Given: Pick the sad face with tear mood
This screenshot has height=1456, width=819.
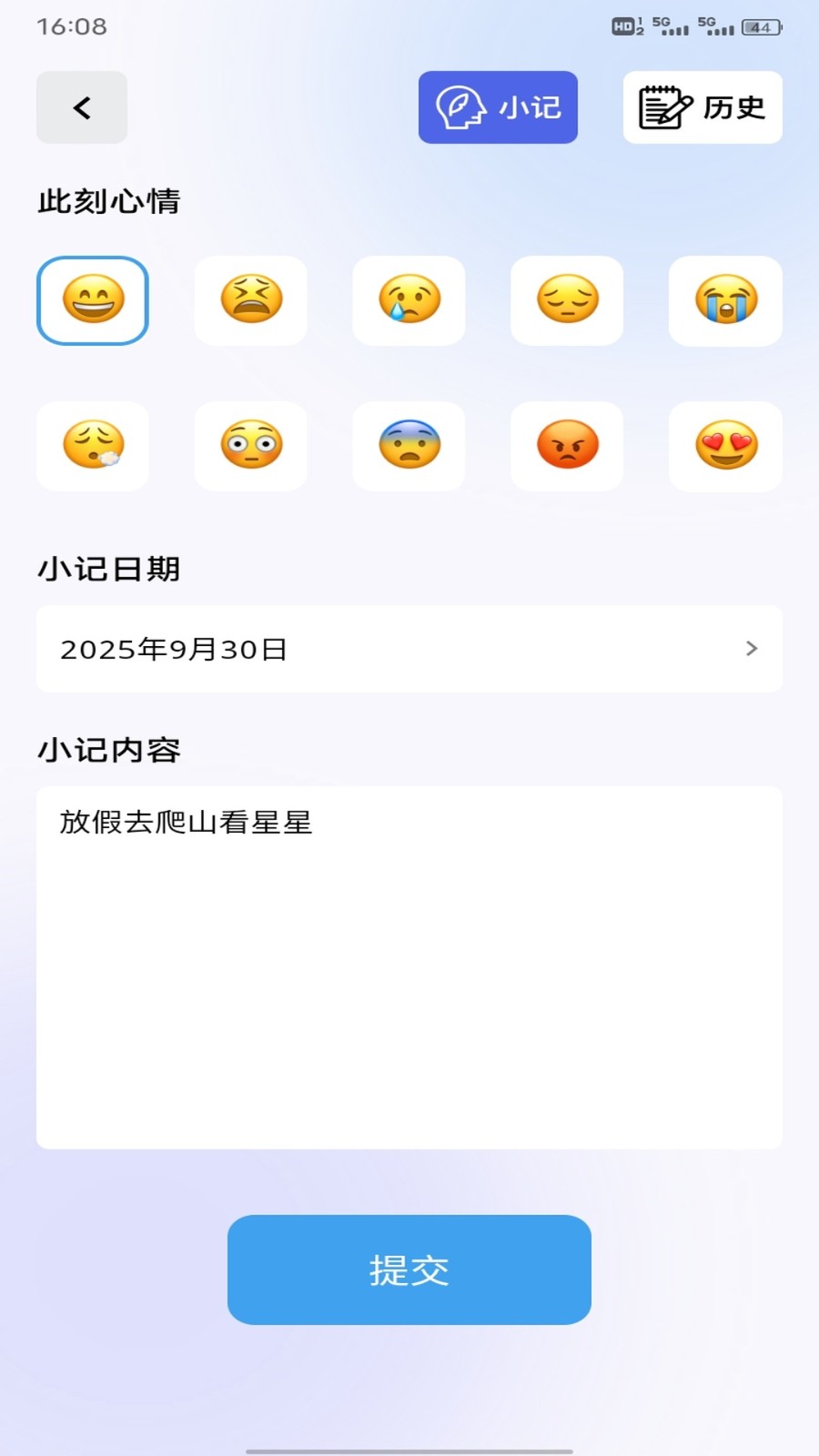Looking at the screenshot, I should coord(409,300).
